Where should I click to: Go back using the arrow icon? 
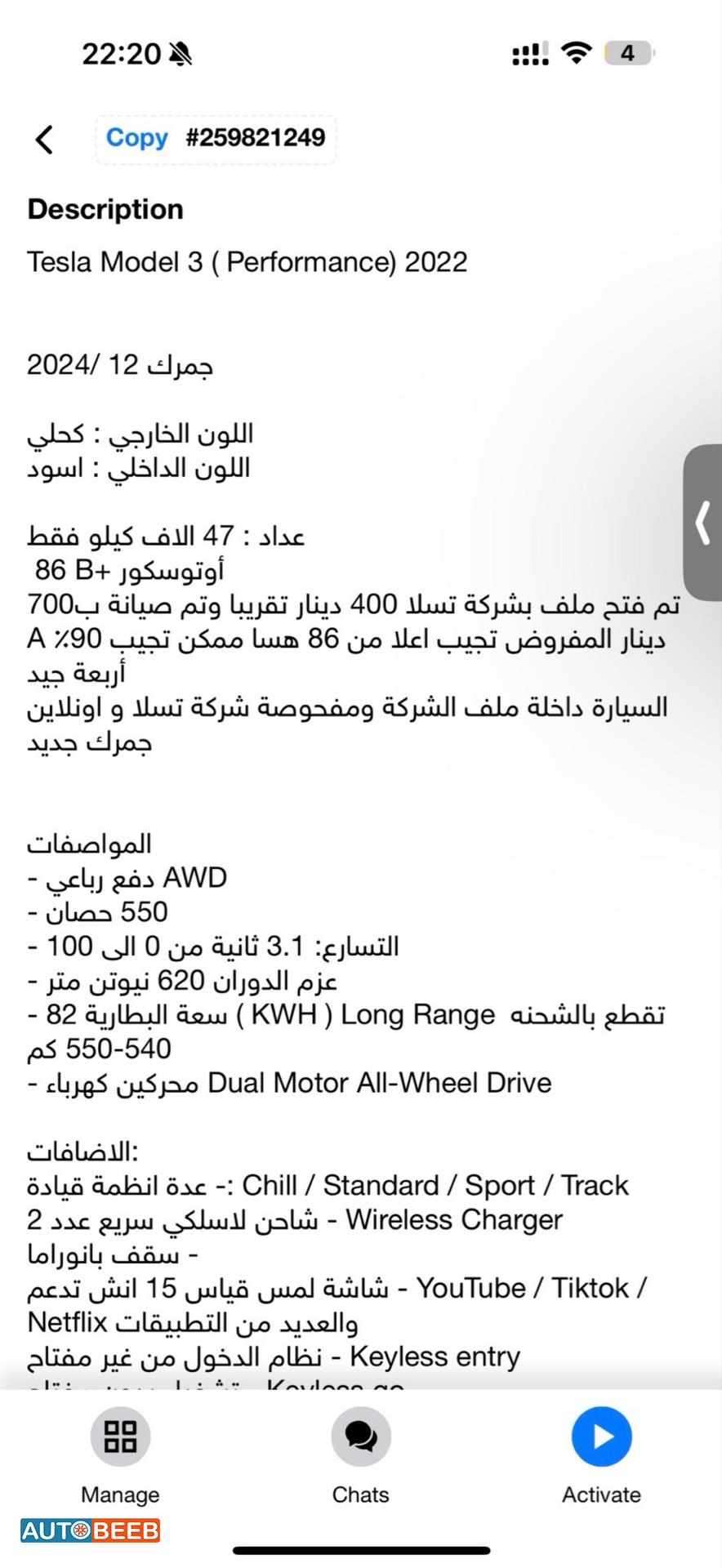(x=45, y=140)
